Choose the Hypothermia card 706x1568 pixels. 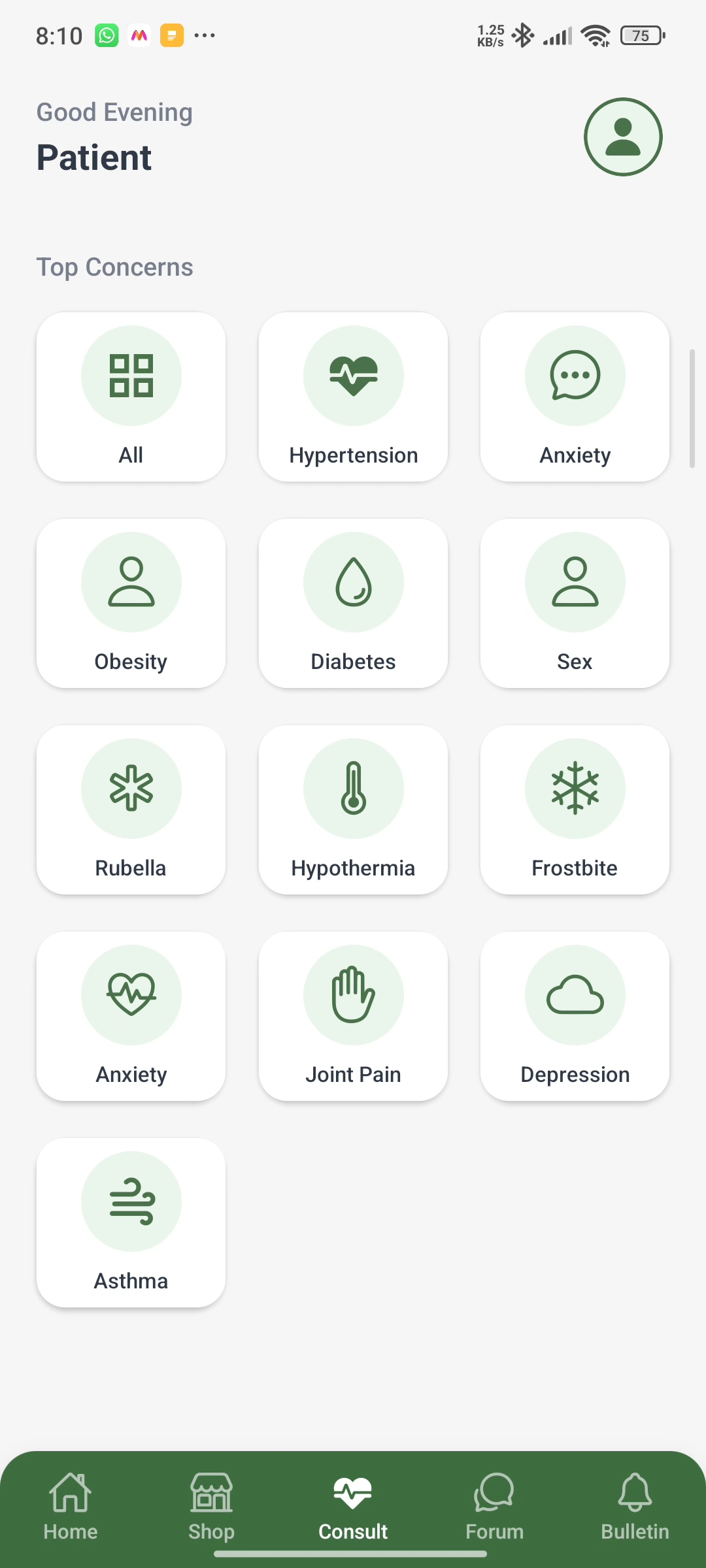coord(353,810)
